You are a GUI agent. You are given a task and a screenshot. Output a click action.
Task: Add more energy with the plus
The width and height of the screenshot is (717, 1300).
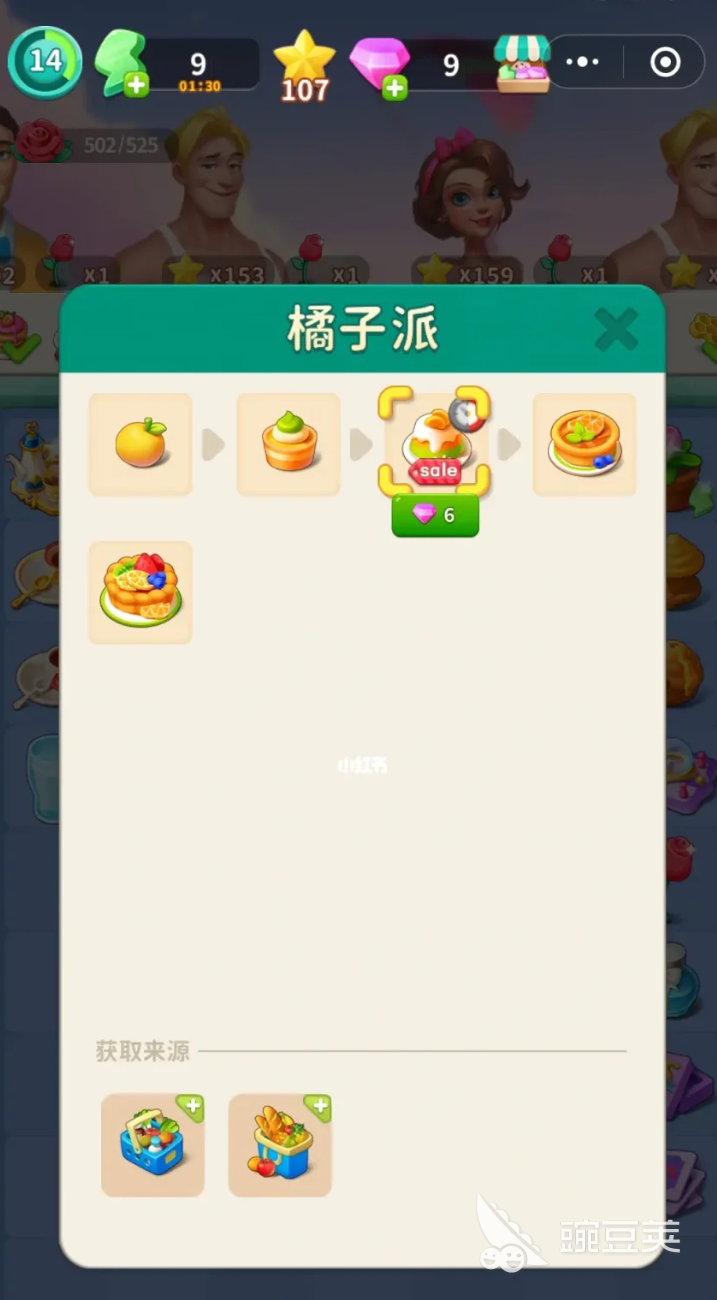click(136, 86)
